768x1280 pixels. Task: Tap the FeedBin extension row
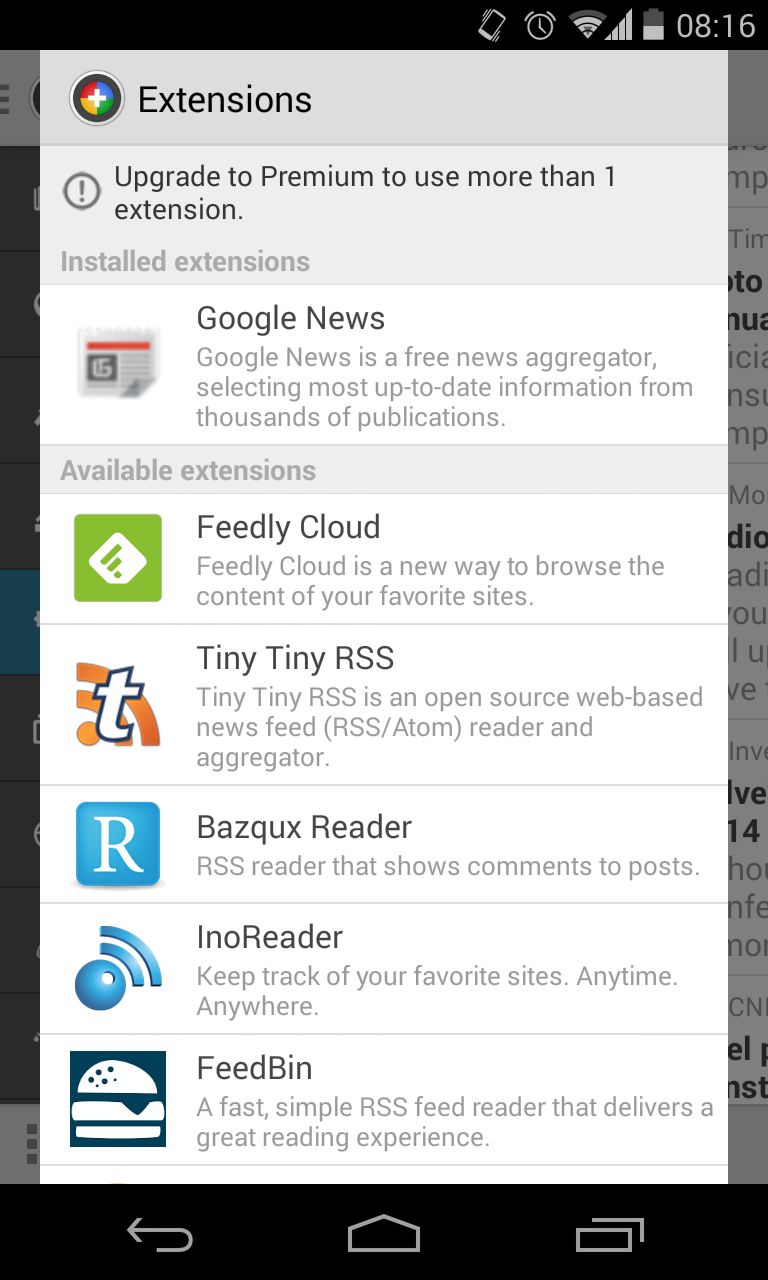point(384,1100)
